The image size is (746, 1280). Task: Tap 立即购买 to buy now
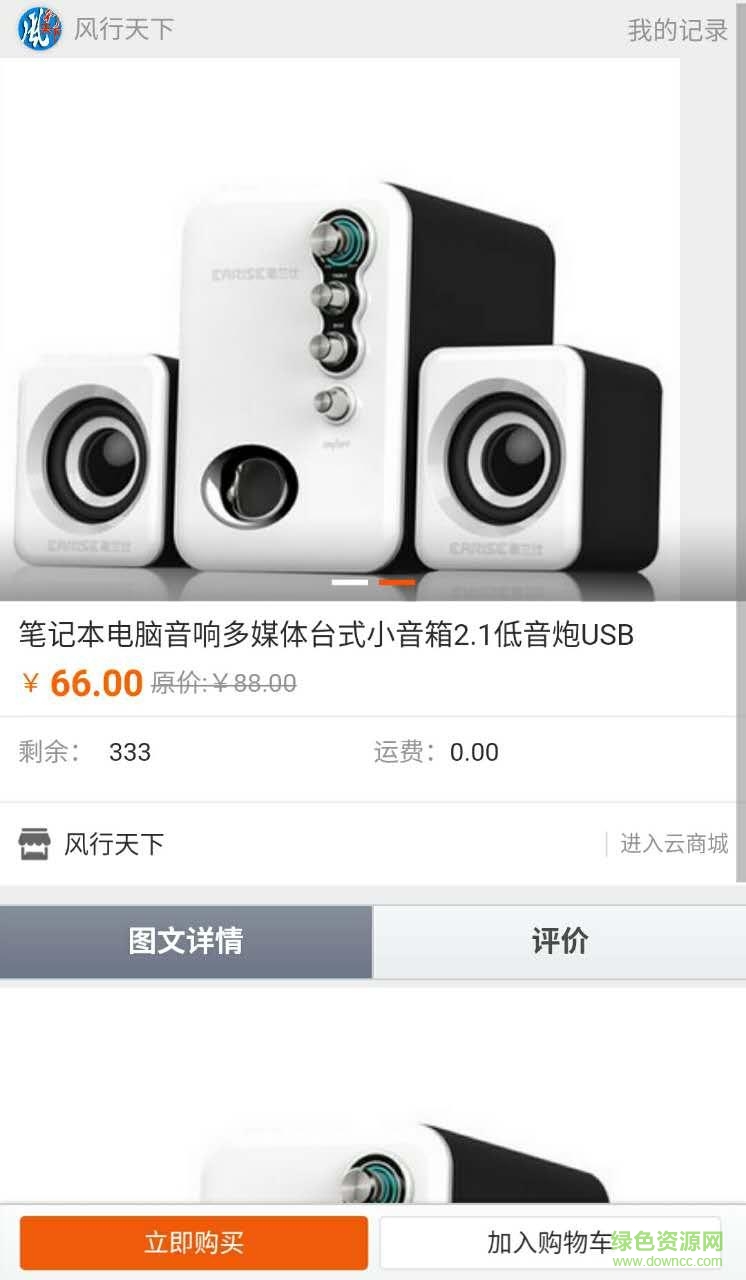pos(194,1243)
